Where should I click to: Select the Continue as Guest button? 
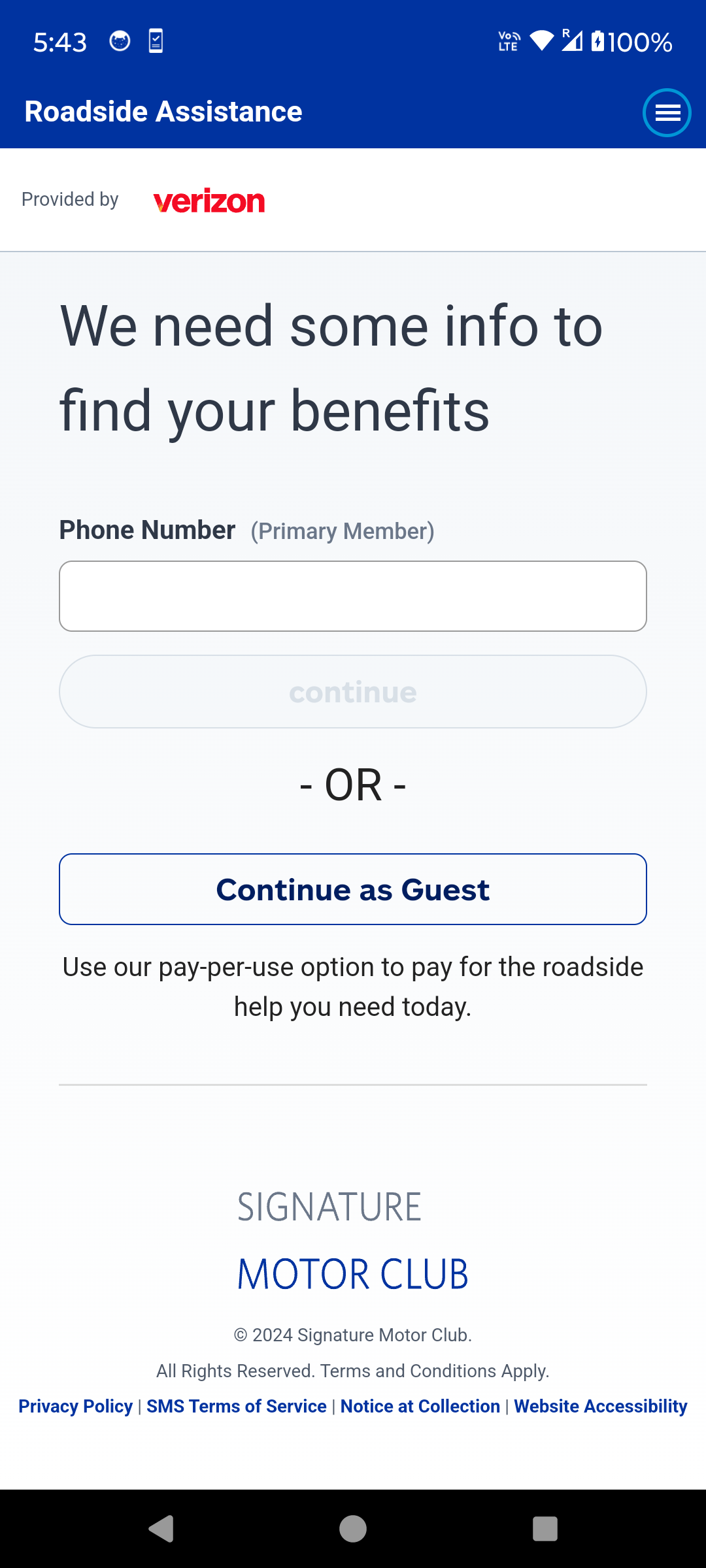pyautogui.click(x=353, y=889)
